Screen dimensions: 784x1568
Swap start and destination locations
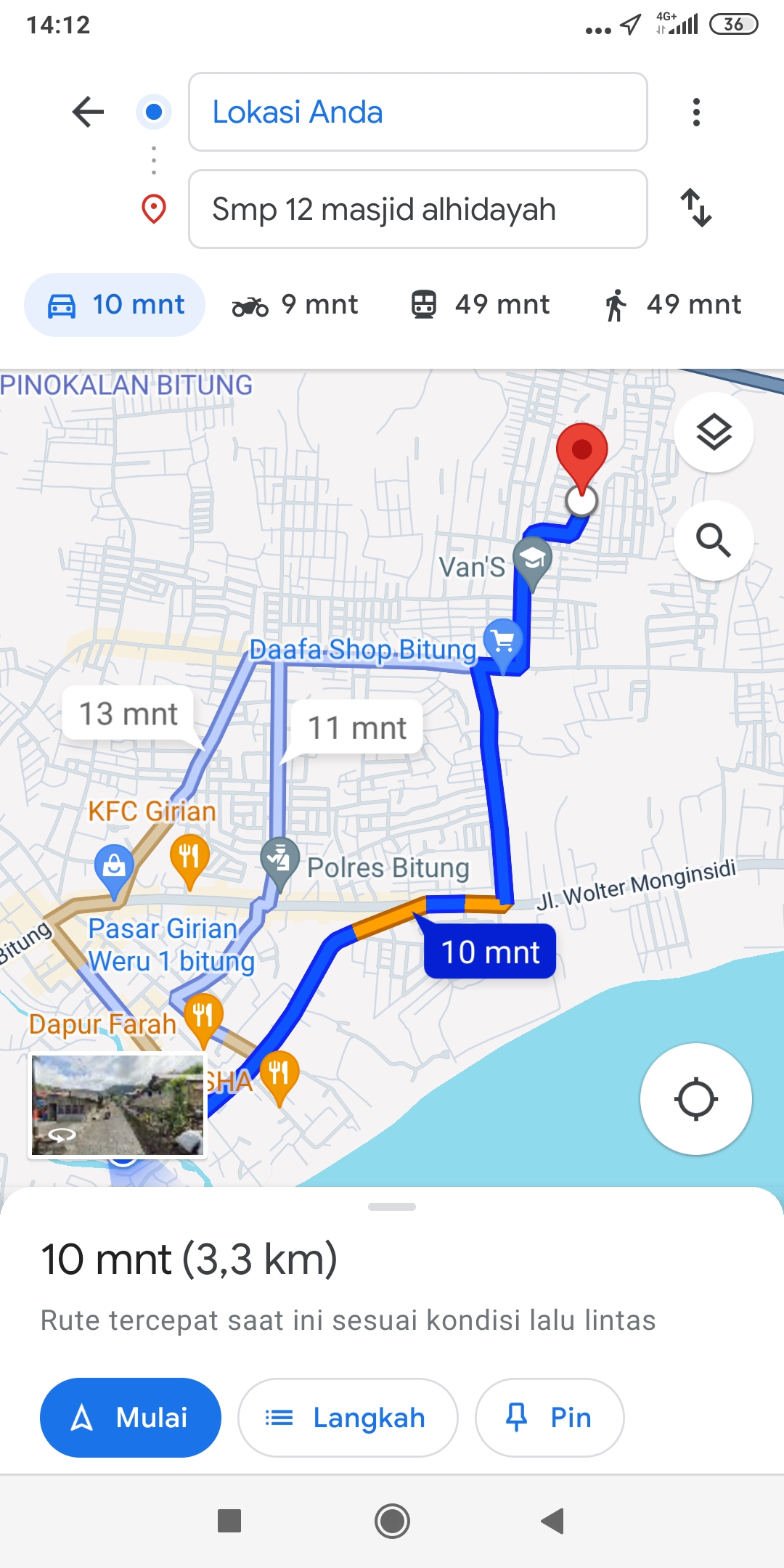tap(696, 208)
